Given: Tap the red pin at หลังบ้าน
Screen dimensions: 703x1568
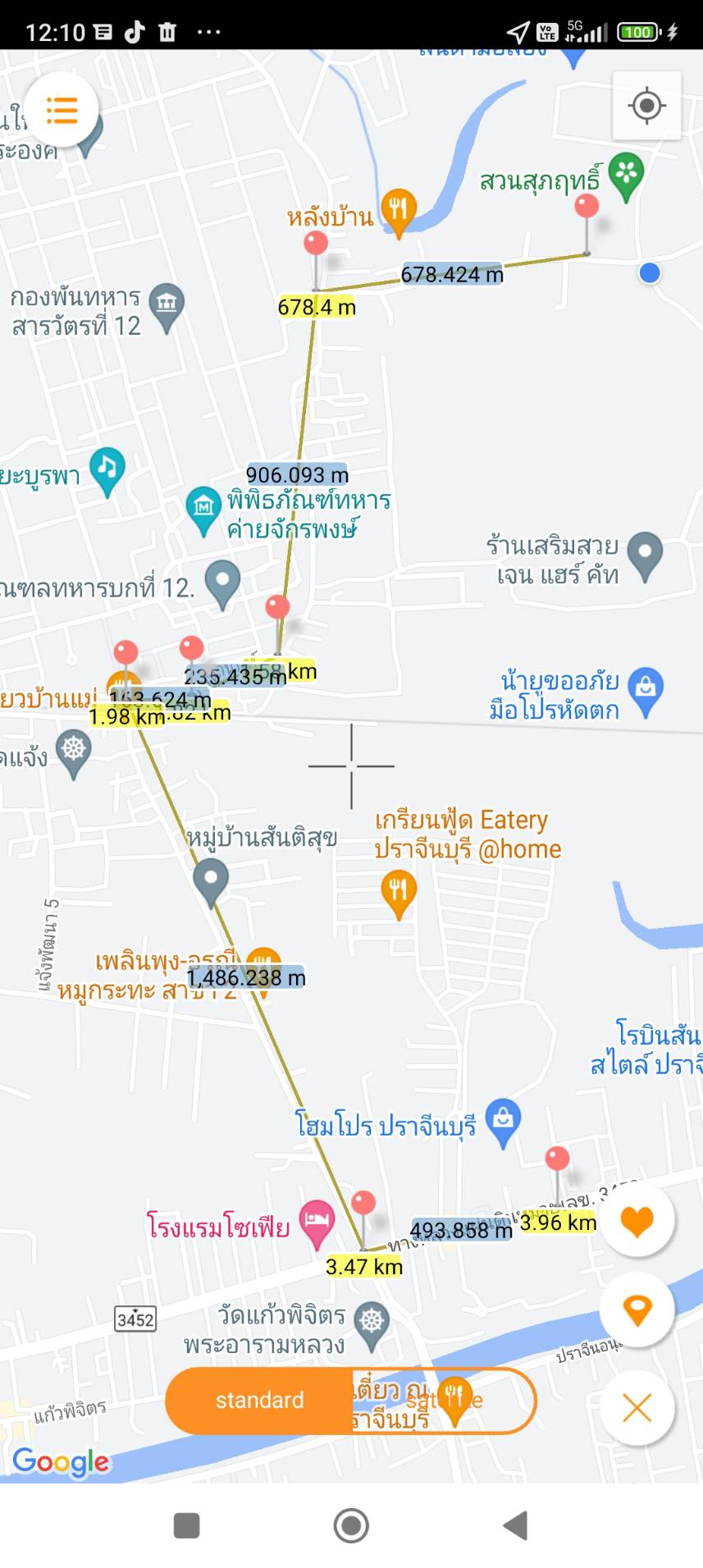Looking at the screenshot, I should 315,242.
